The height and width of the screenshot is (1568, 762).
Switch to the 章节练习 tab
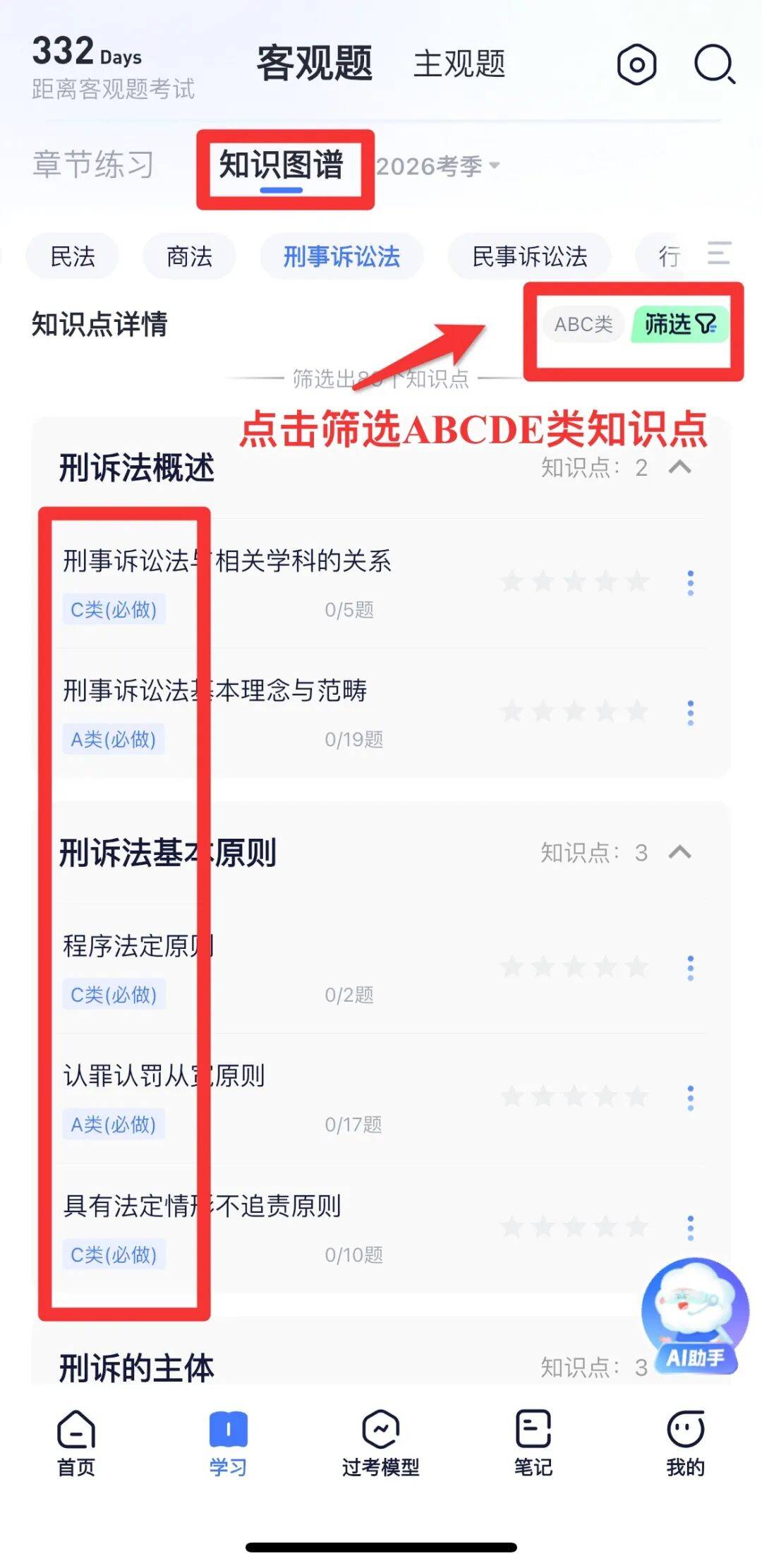pyautogui.click(x=93, y=165)
